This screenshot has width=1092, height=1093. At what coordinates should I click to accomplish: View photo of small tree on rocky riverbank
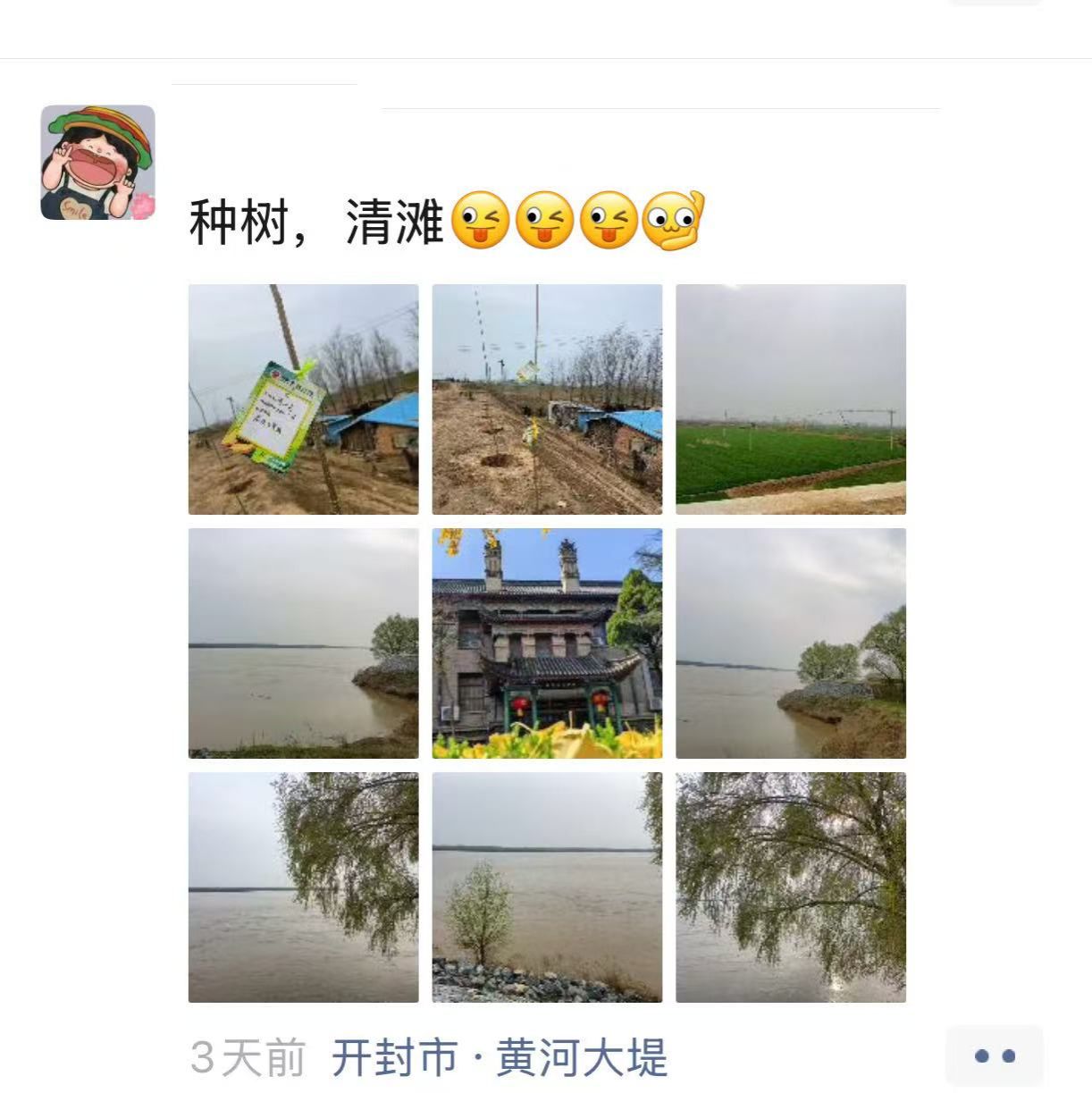[x=547, y=887]
